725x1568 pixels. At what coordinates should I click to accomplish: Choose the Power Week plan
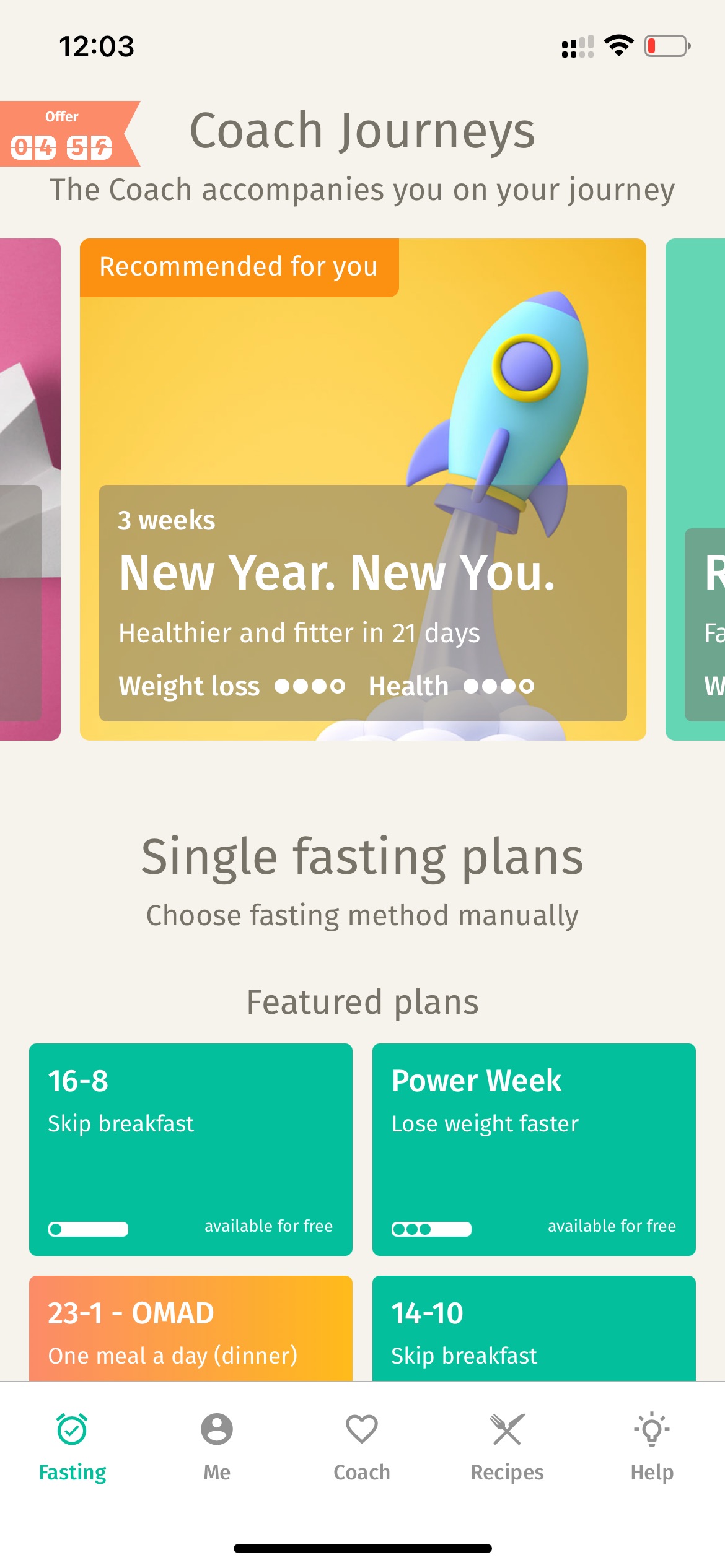click(534, 1149)
